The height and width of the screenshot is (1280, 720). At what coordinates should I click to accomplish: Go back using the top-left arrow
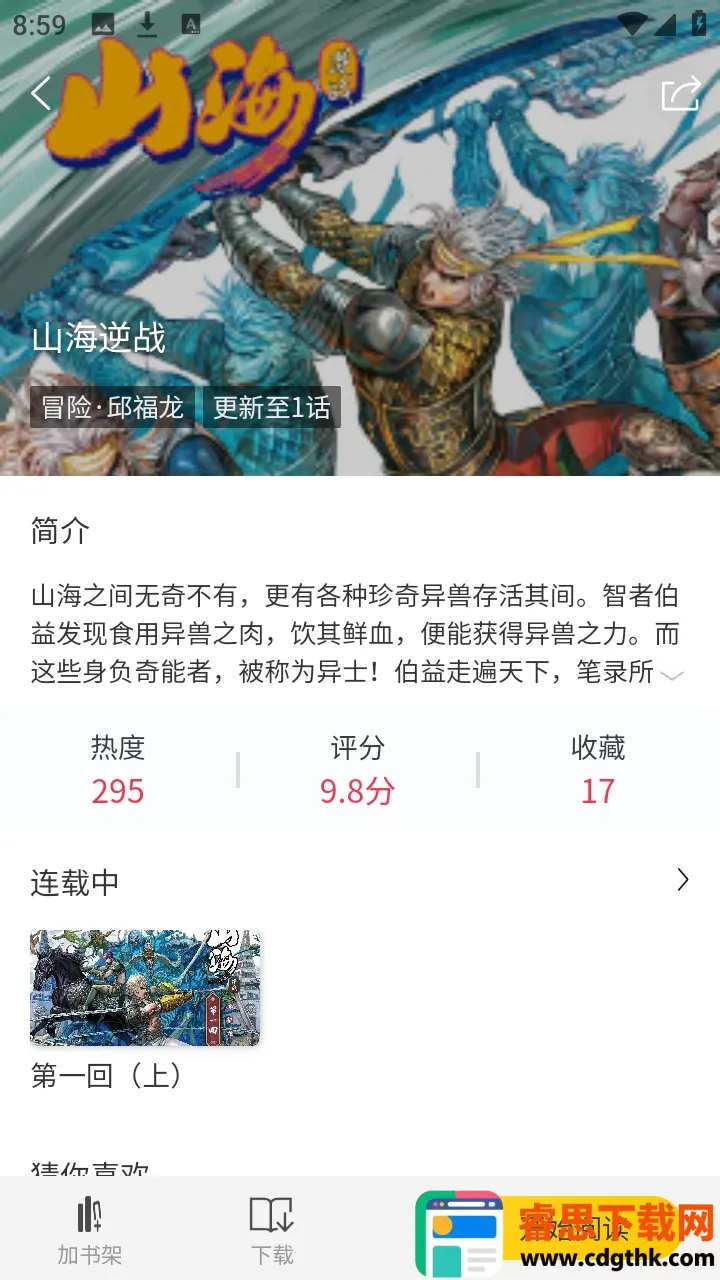(41, 93)
